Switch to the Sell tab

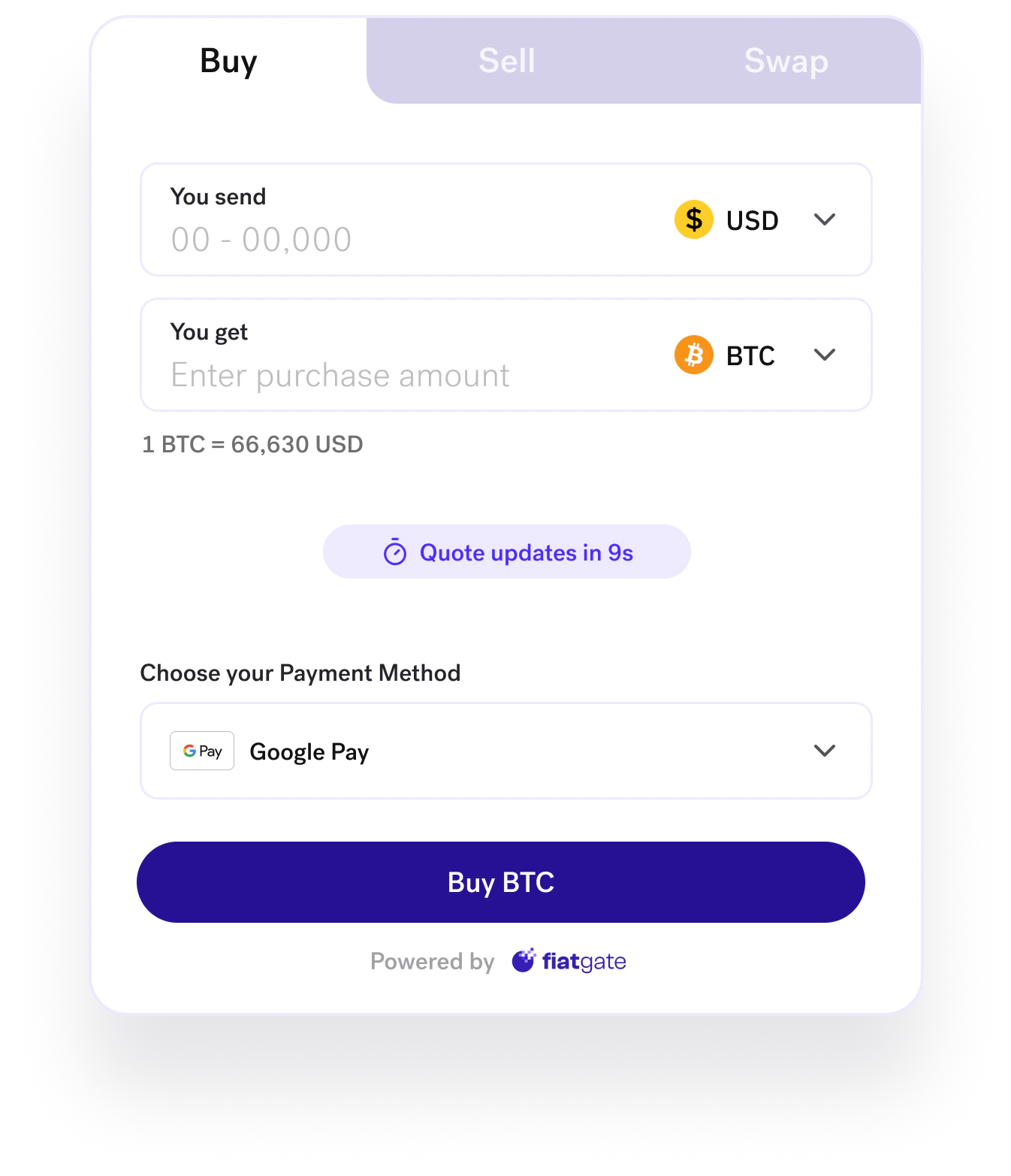(507, 61)
